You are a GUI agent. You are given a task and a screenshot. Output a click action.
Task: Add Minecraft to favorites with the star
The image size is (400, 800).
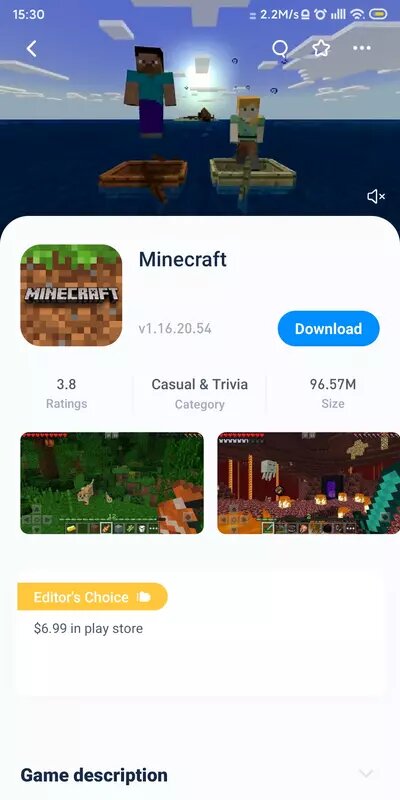321,48
